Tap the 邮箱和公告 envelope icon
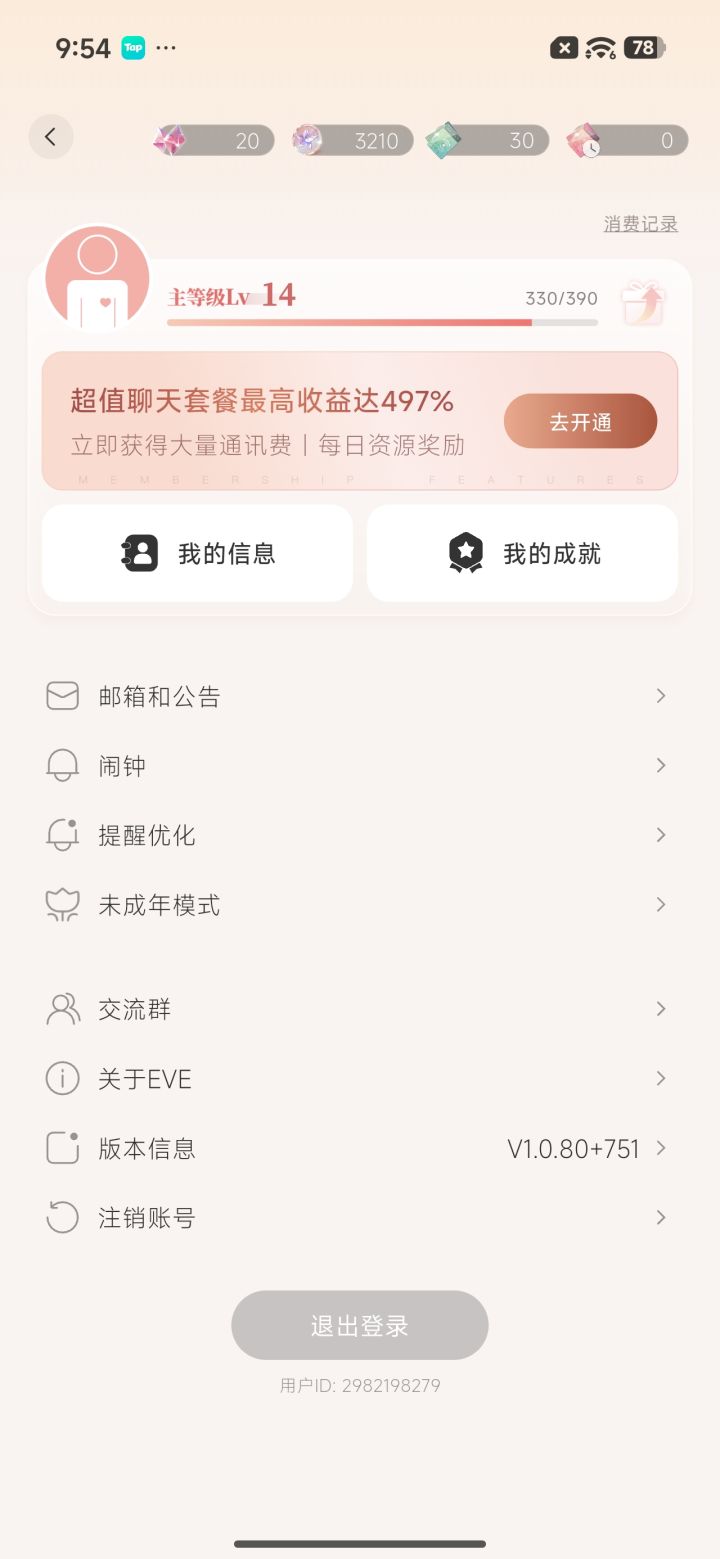720x1559 pixels. (62, 694)
